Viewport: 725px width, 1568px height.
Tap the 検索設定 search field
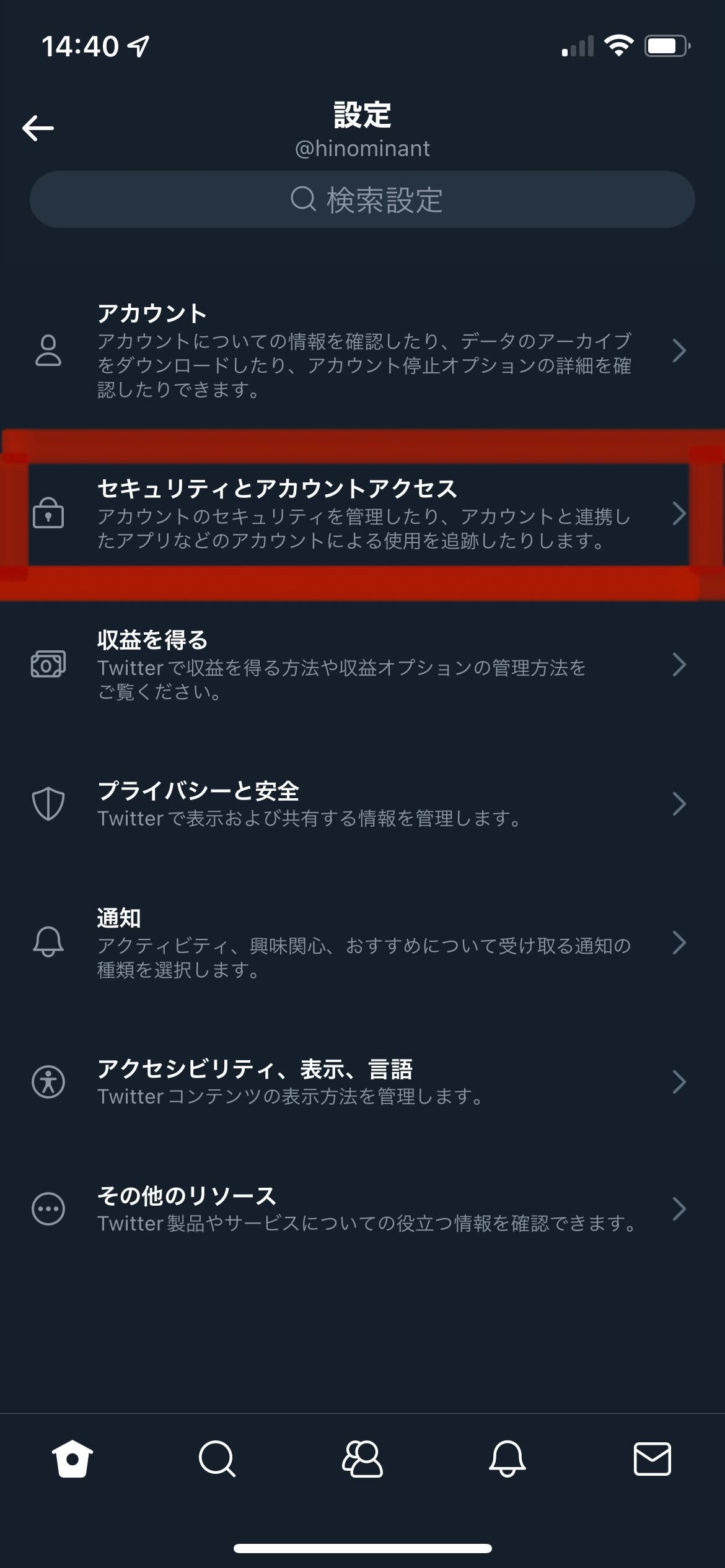pyautogui.click(x=362, y=199)
